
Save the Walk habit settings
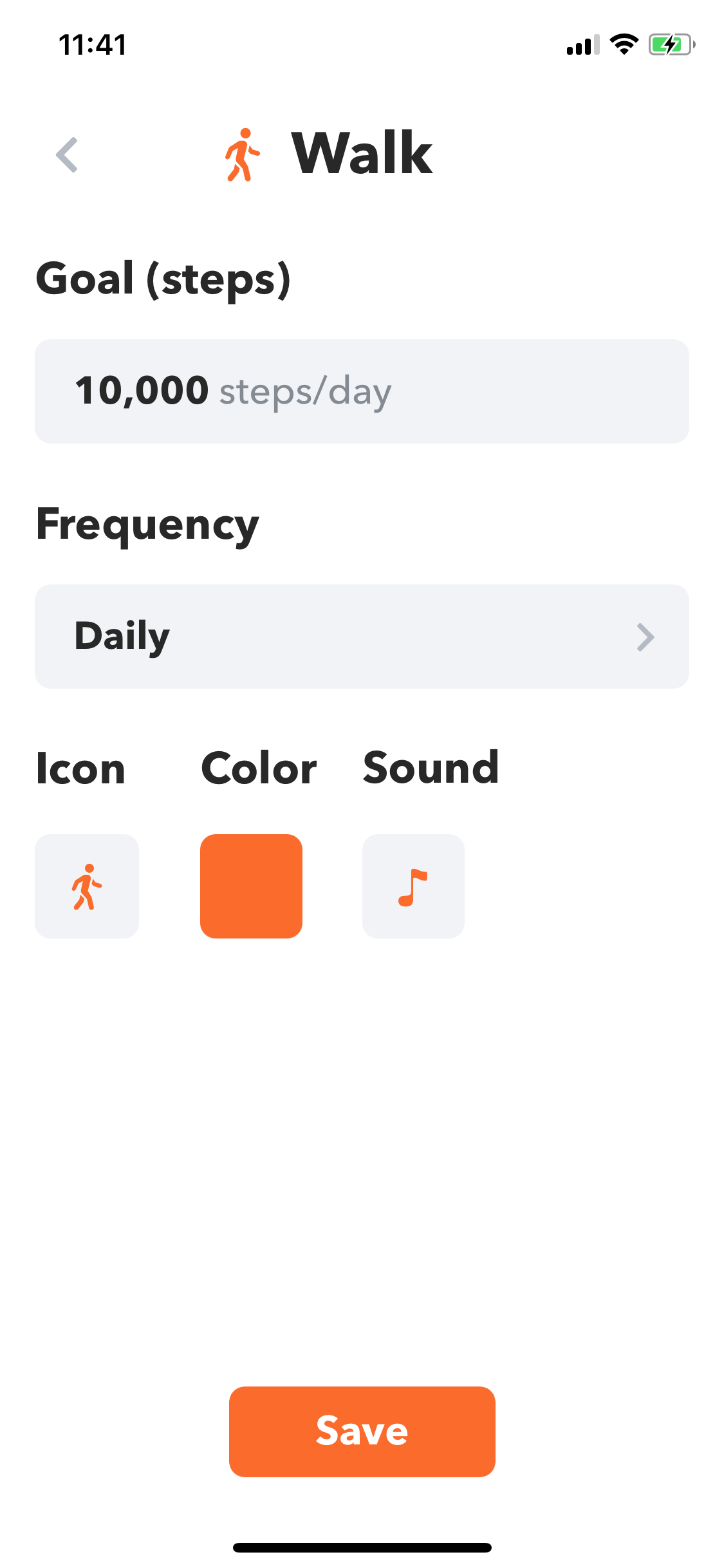362,1432
